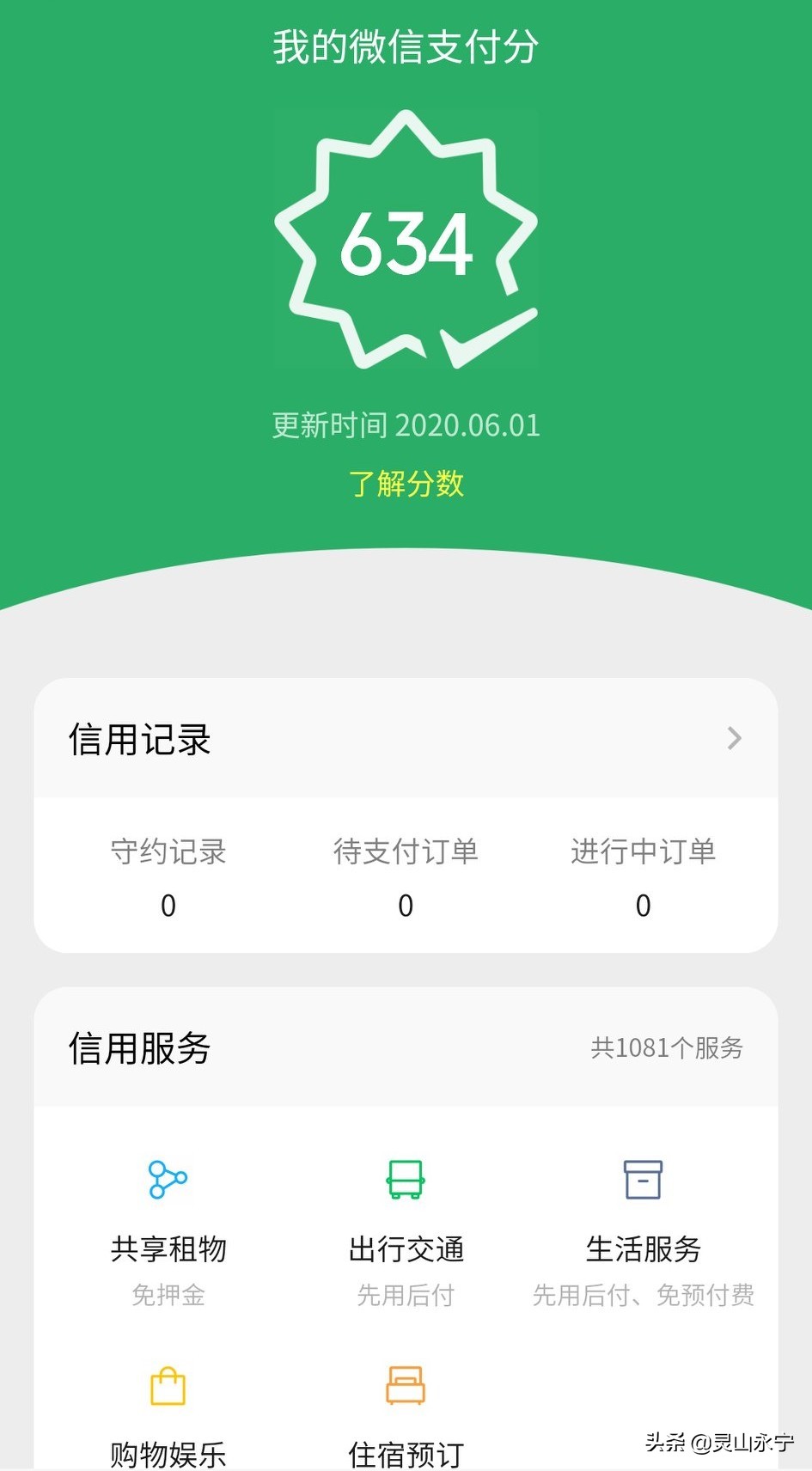Screen dimensions: 812x1471
Task: Expand 共1081个服务 list
Action: (x=669, y=1047)
